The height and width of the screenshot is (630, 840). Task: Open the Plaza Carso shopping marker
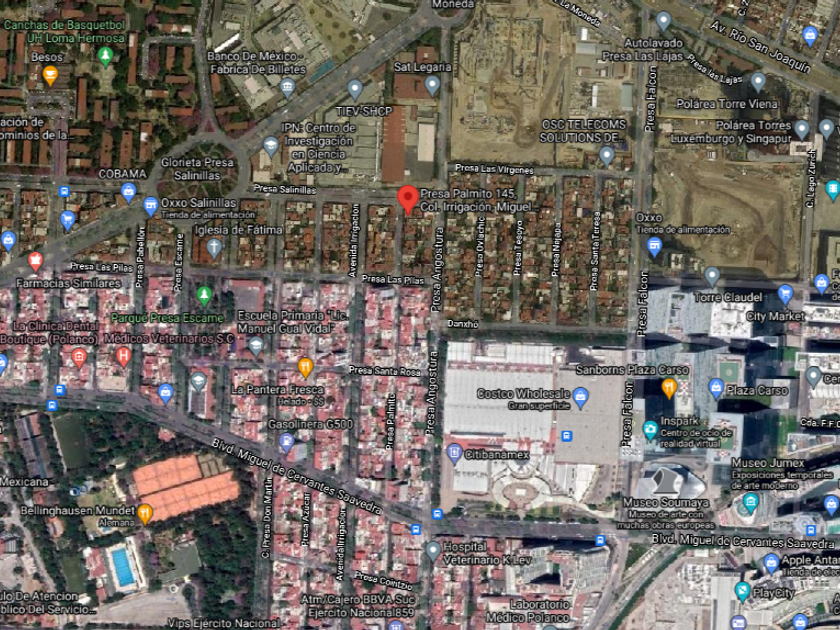click(x=716, y=387)
